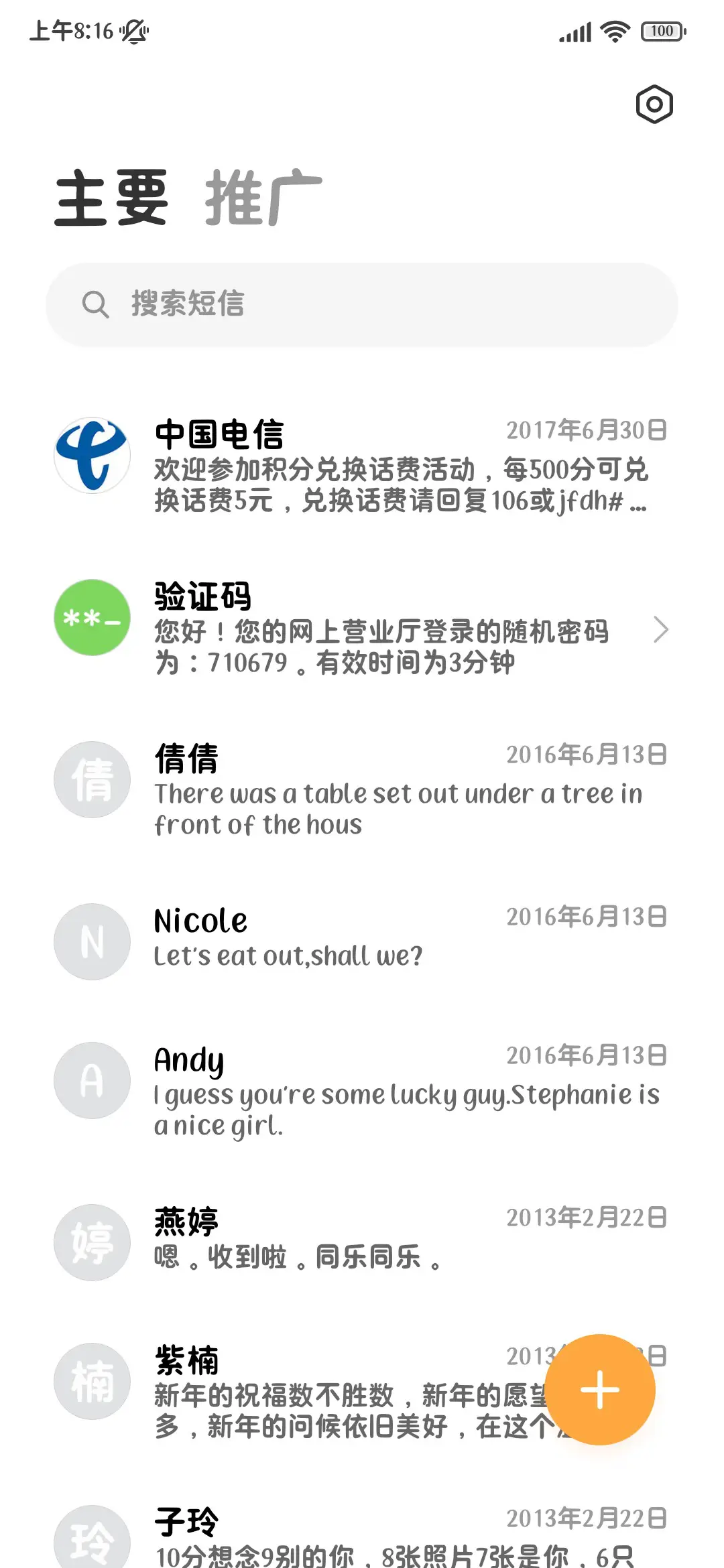Tap Nicole's circular avatar
The height and width of the screenshot is (1568, 724).
[92, 941]
